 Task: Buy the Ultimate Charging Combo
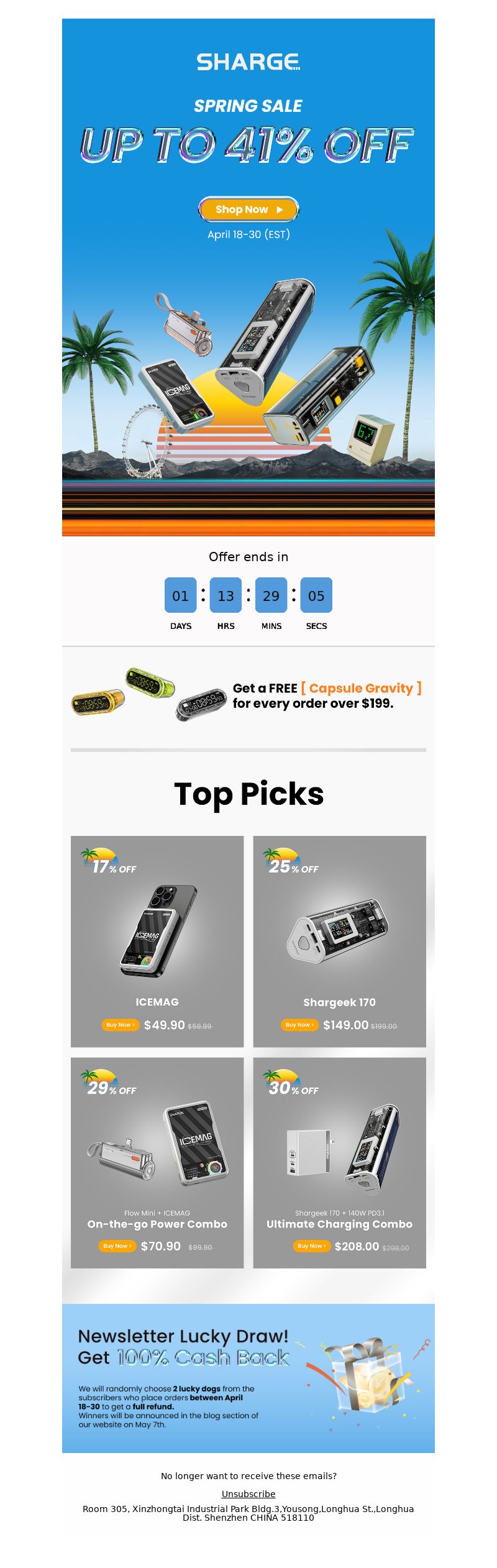(311, 1246)
